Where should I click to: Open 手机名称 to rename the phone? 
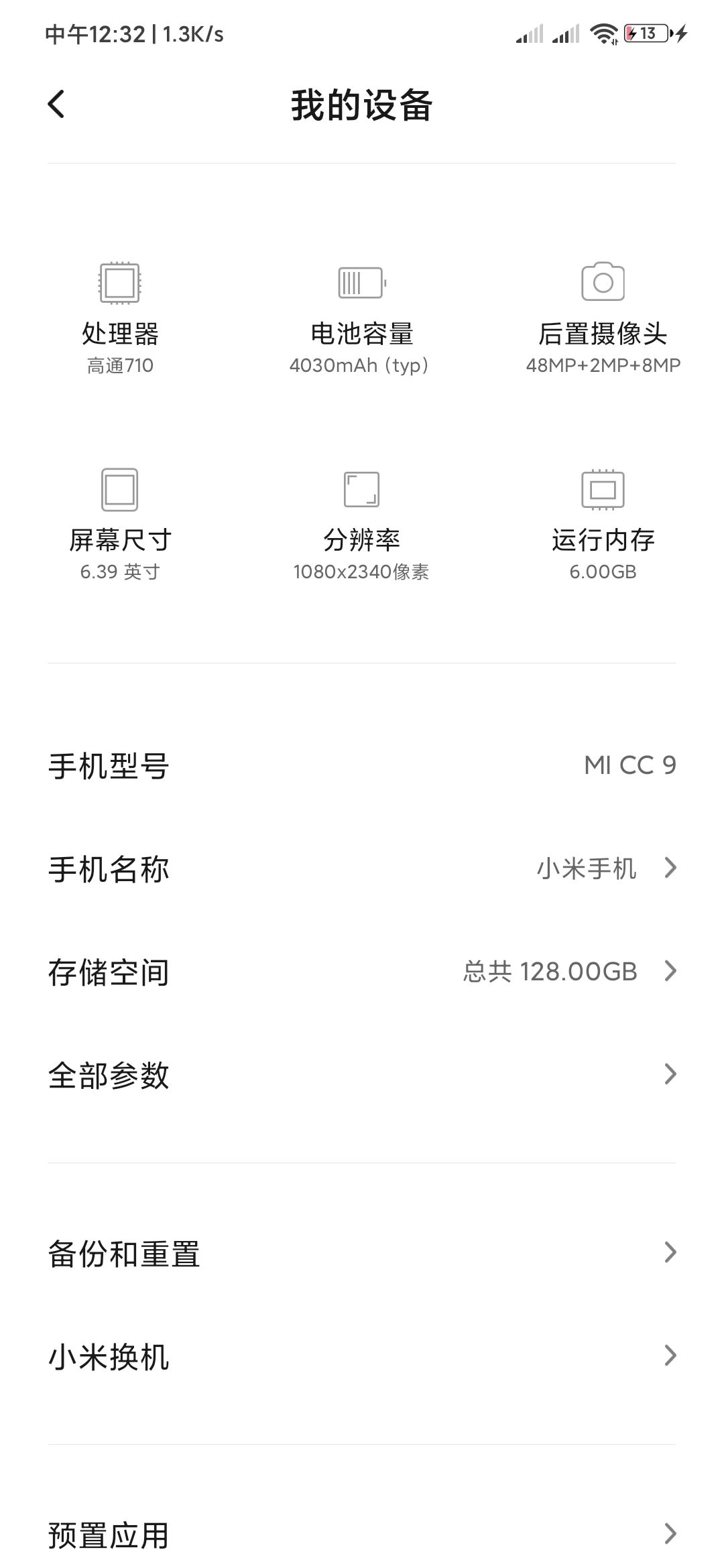[362, 869]
